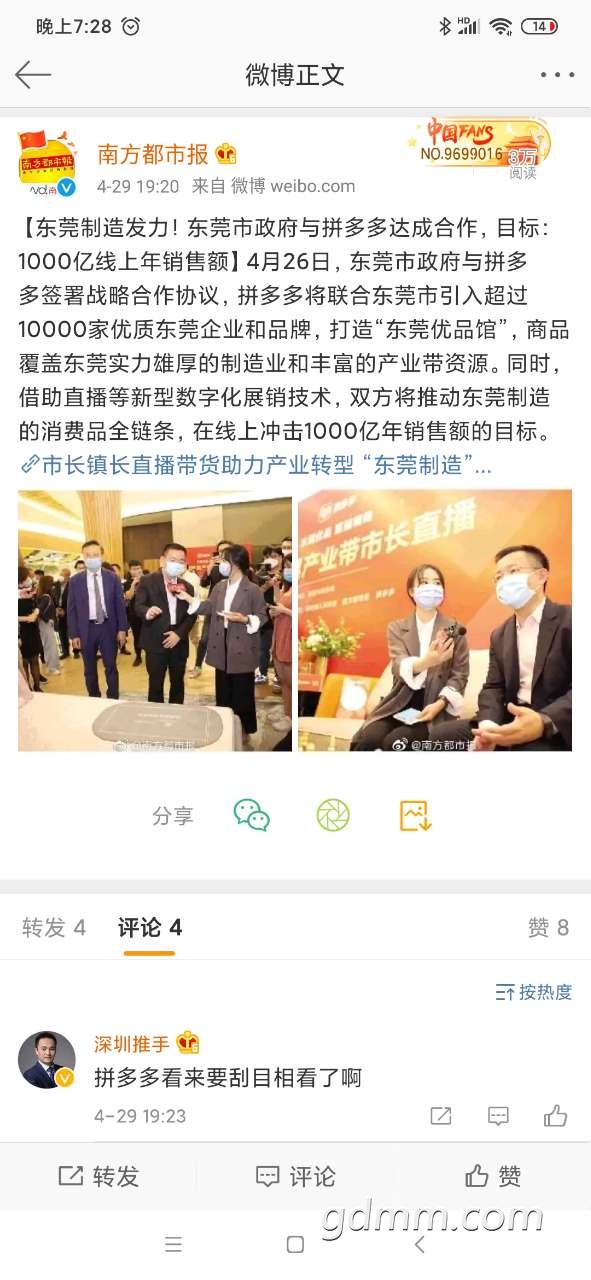Go back using the top-left arrow

click(x=33, y=75)
